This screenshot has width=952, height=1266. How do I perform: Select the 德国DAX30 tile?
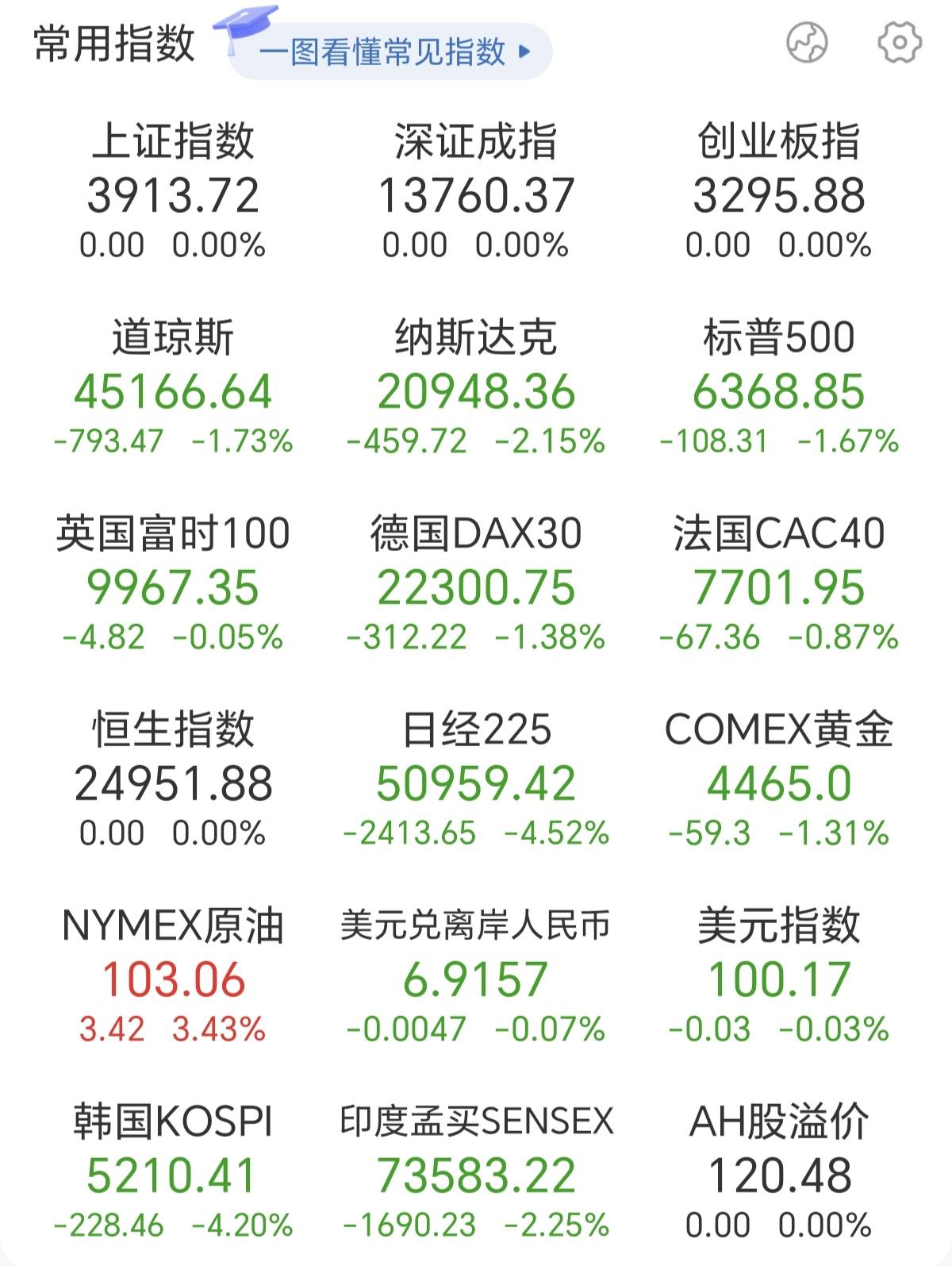pos(476,583)
